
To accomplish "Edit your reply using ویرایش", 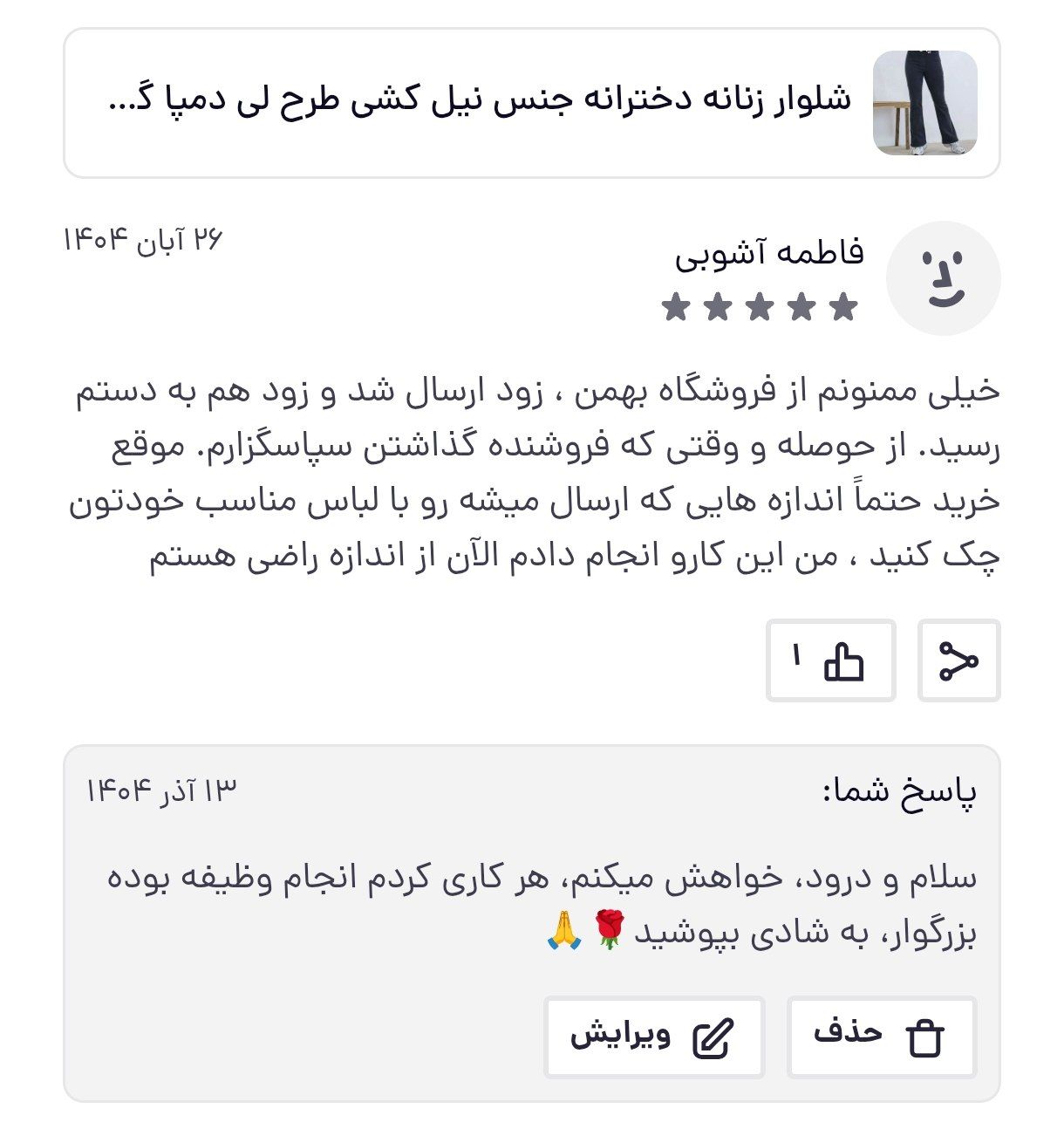I will (x=654, y=1037).
